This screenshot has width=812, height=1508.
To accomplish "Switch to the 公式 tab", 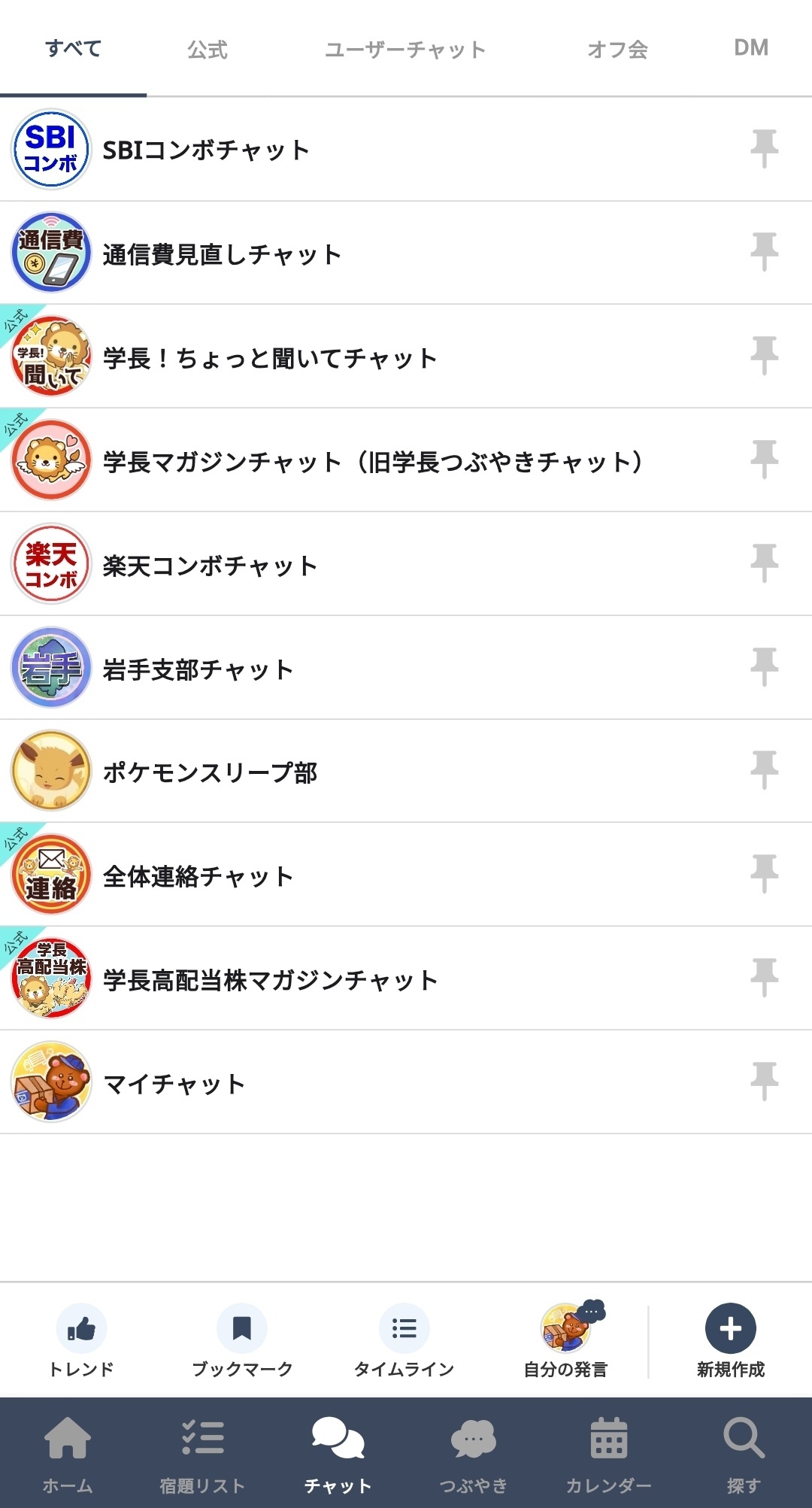I will pos(208,50).
